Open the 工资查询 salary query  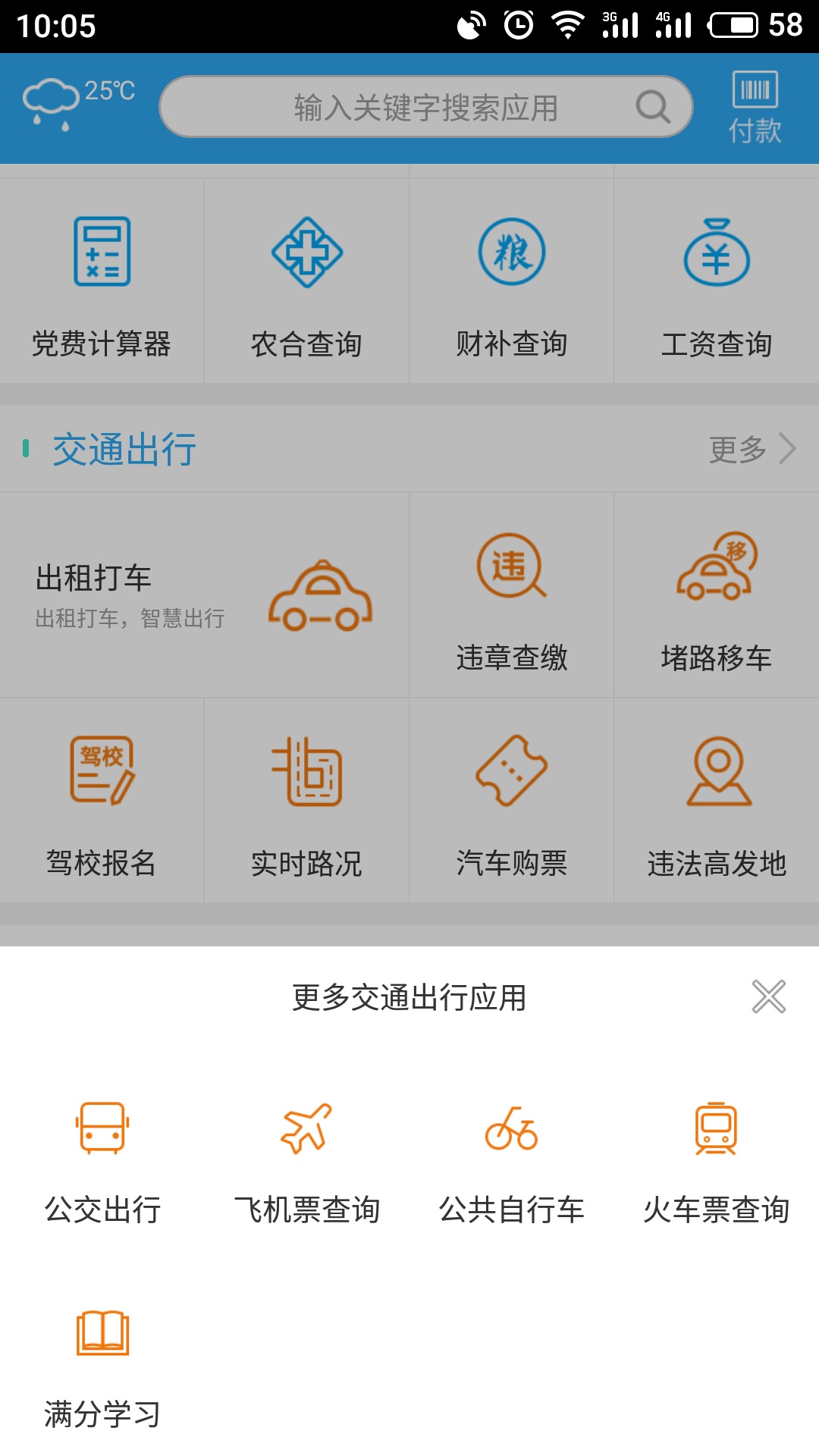717,281
